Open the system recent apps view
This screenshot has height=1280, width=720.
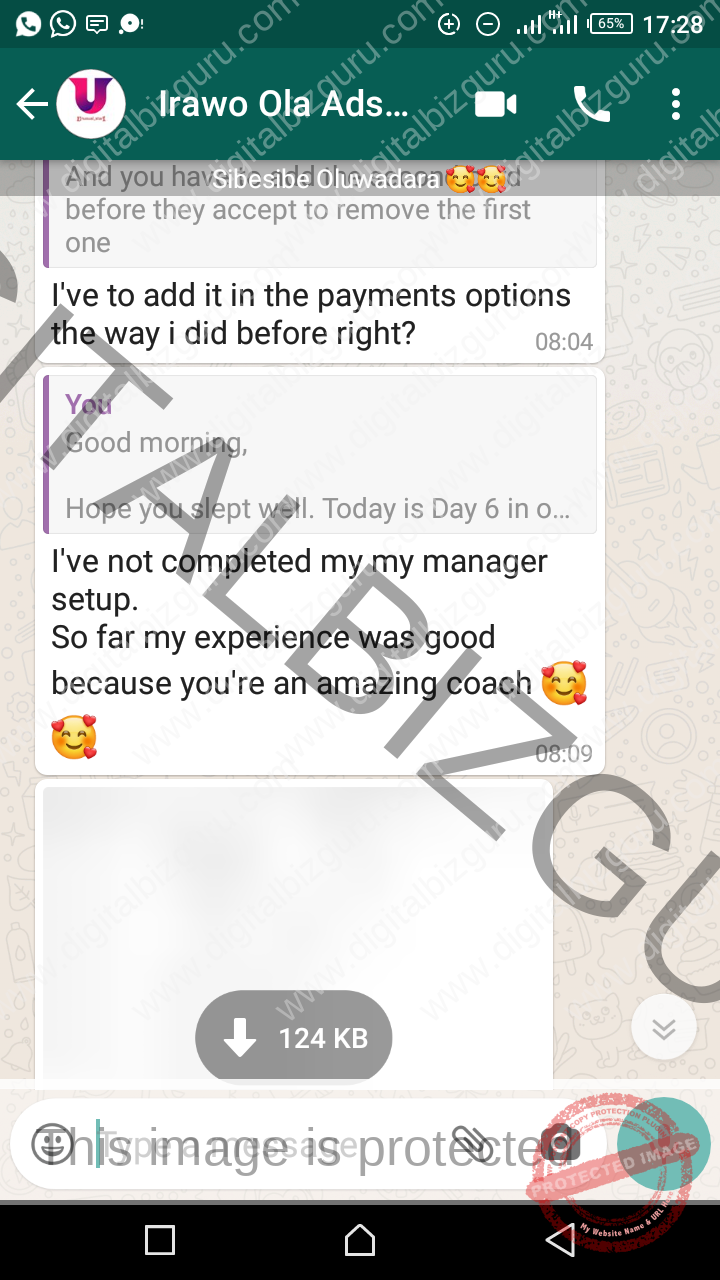160,1241
